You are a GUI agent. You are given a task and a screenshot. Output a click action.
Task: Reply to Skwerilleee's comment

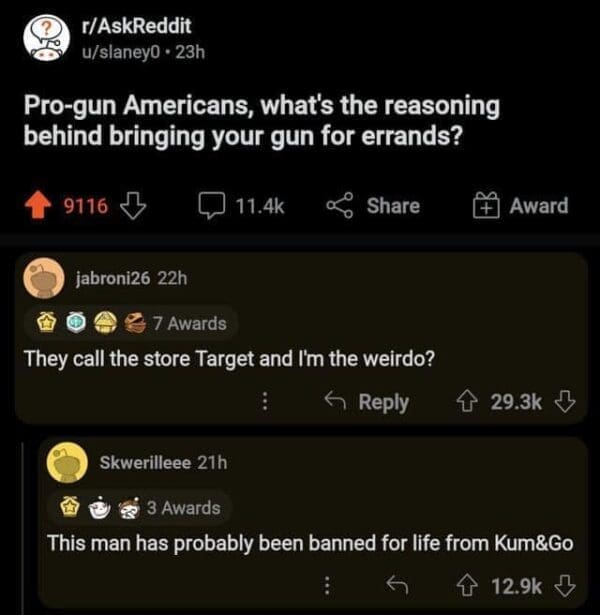point(400,585)
